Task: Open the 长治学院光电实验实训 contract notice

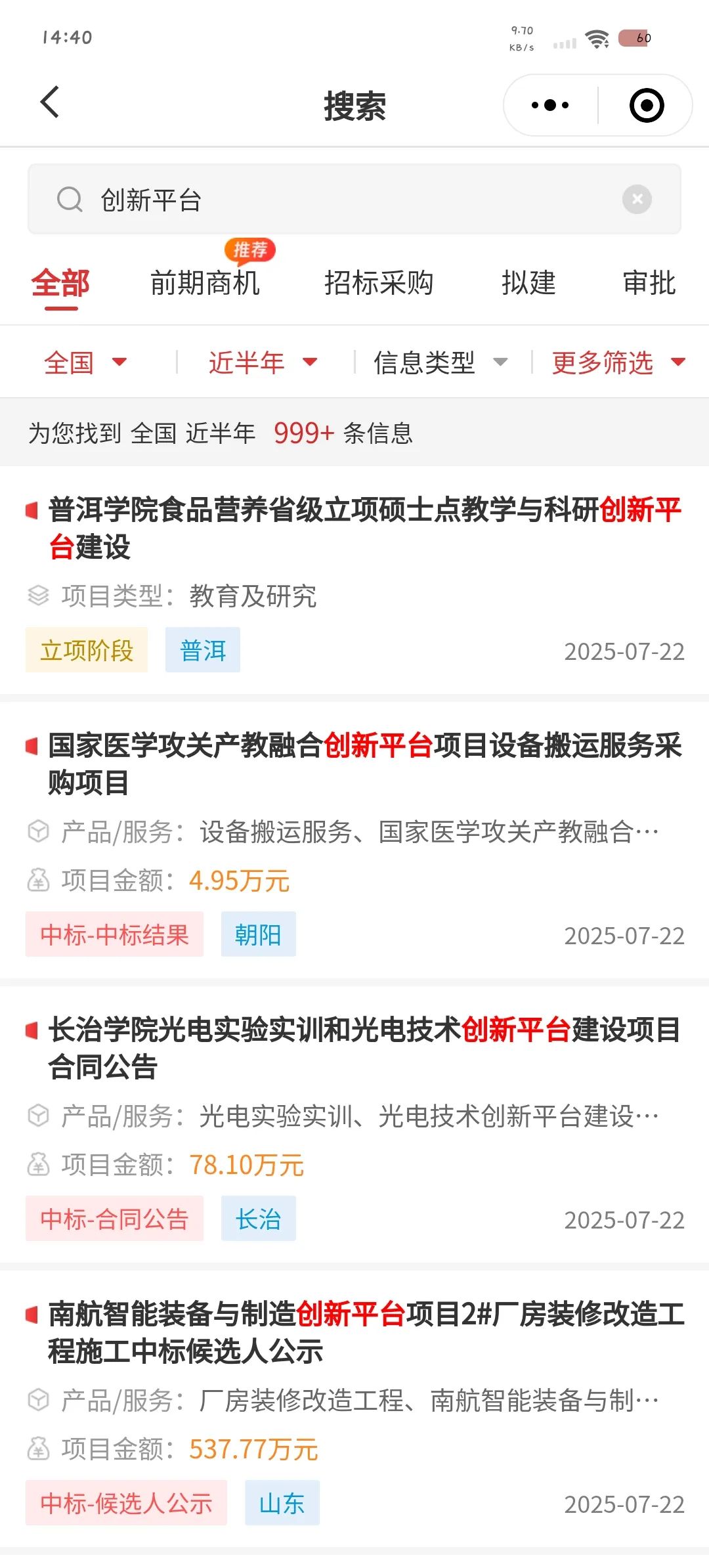Action: tap(354, 1125)
